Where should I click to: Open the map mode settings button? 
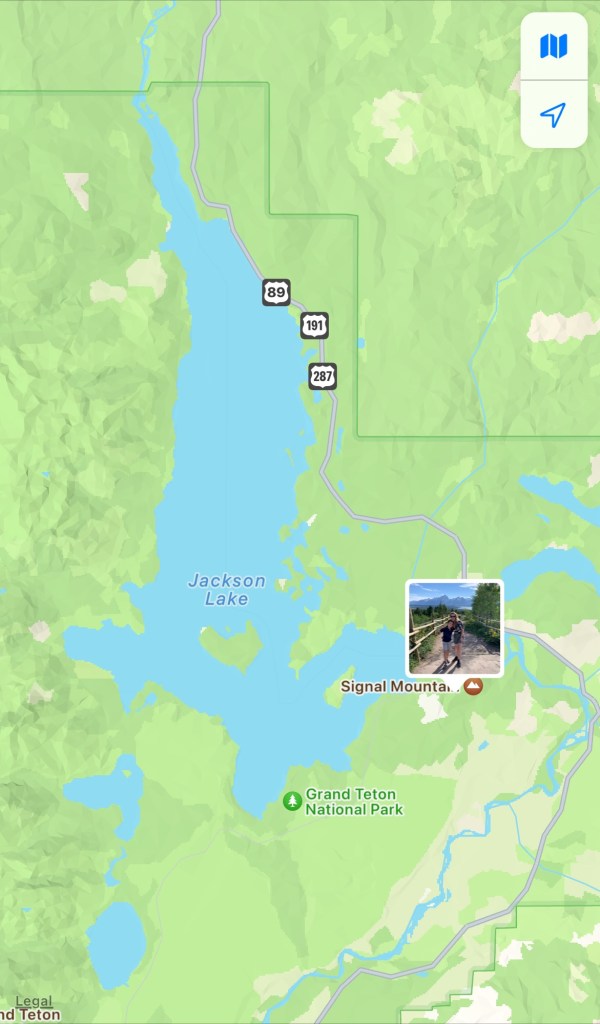pos(553,46)
